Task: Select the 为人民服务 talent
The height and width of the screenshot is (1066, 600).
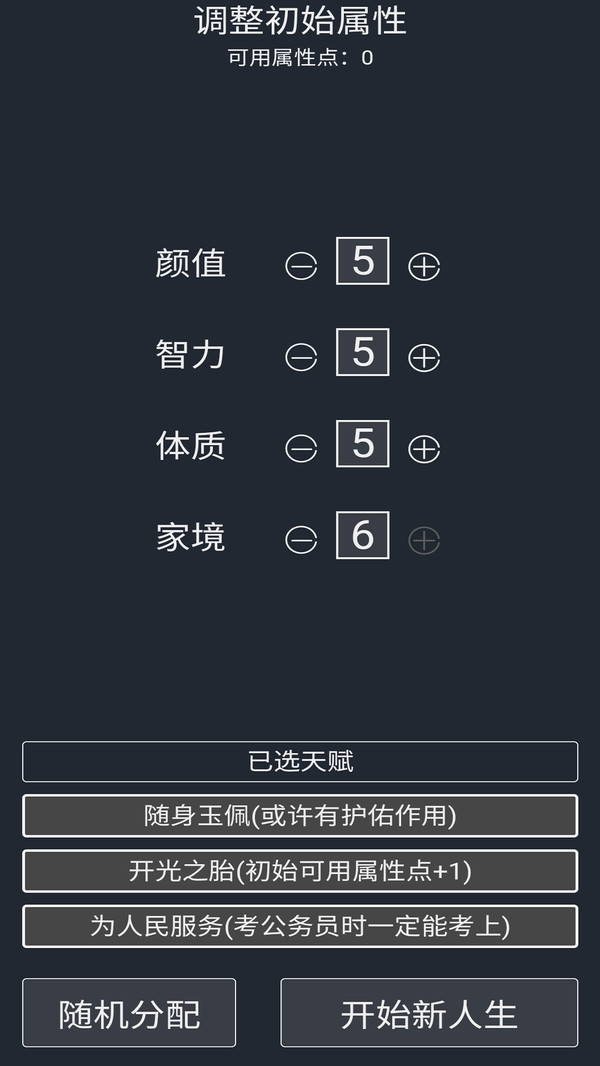Action: tap(300, 926)
